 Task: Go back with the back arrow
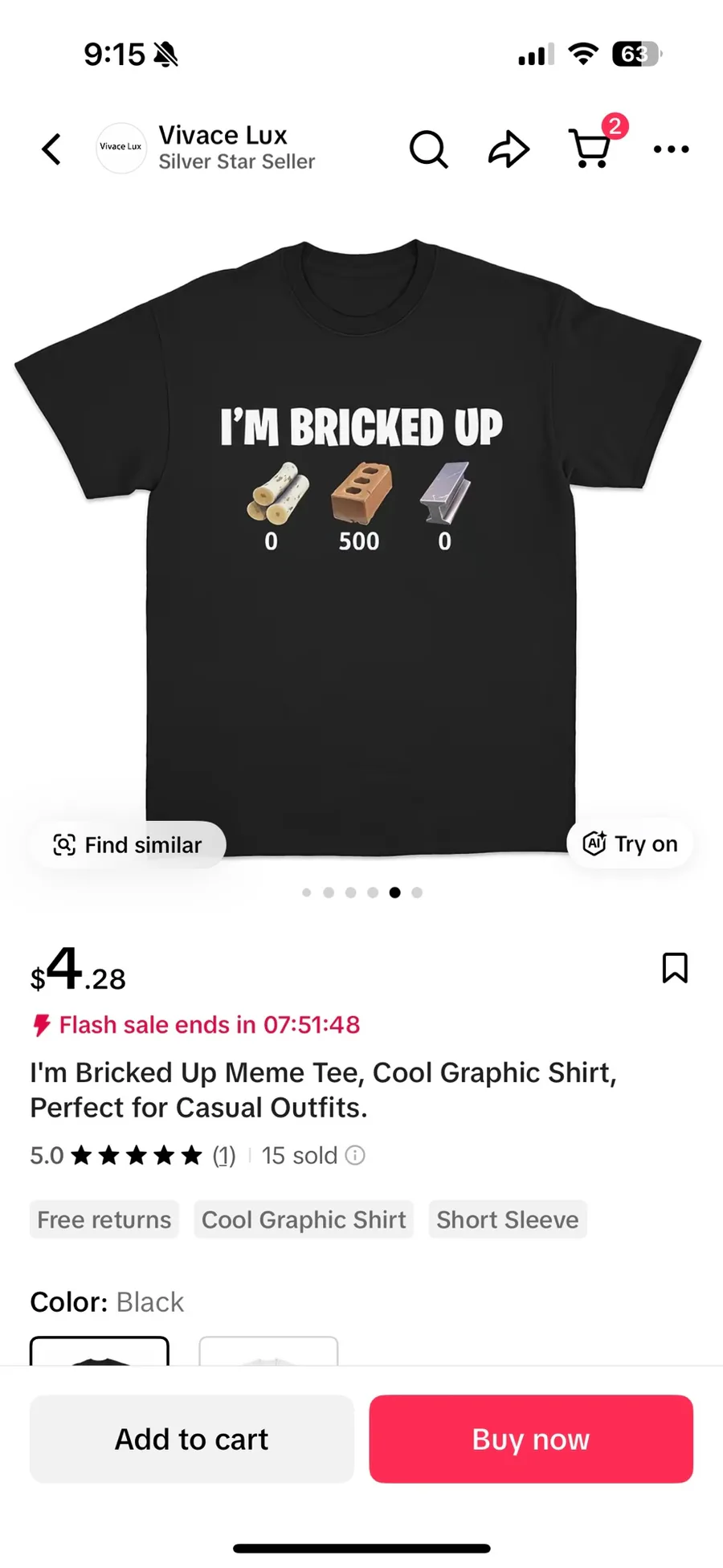pyautogui.click(x=51, y=149)
